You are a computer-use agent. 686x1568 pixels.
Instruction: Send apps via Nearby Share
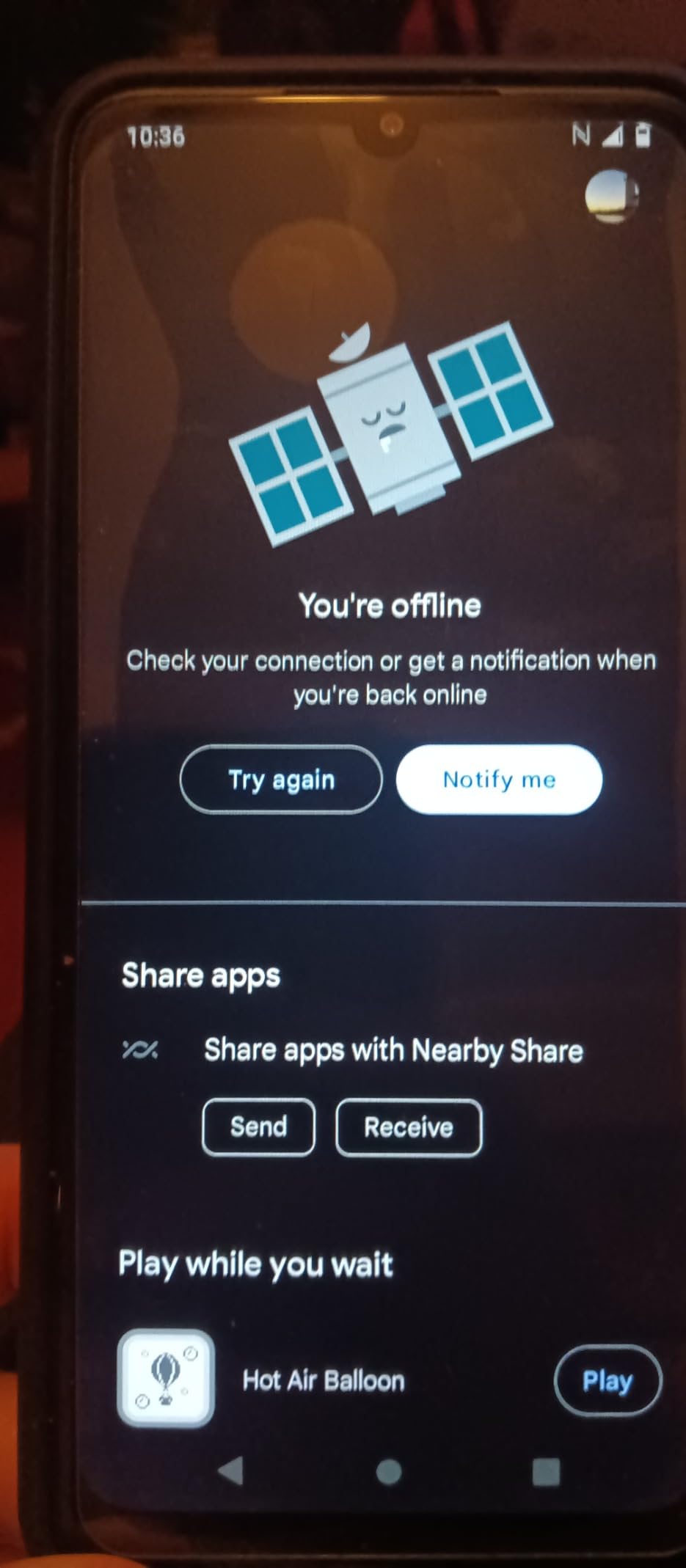pos(258,1126)
